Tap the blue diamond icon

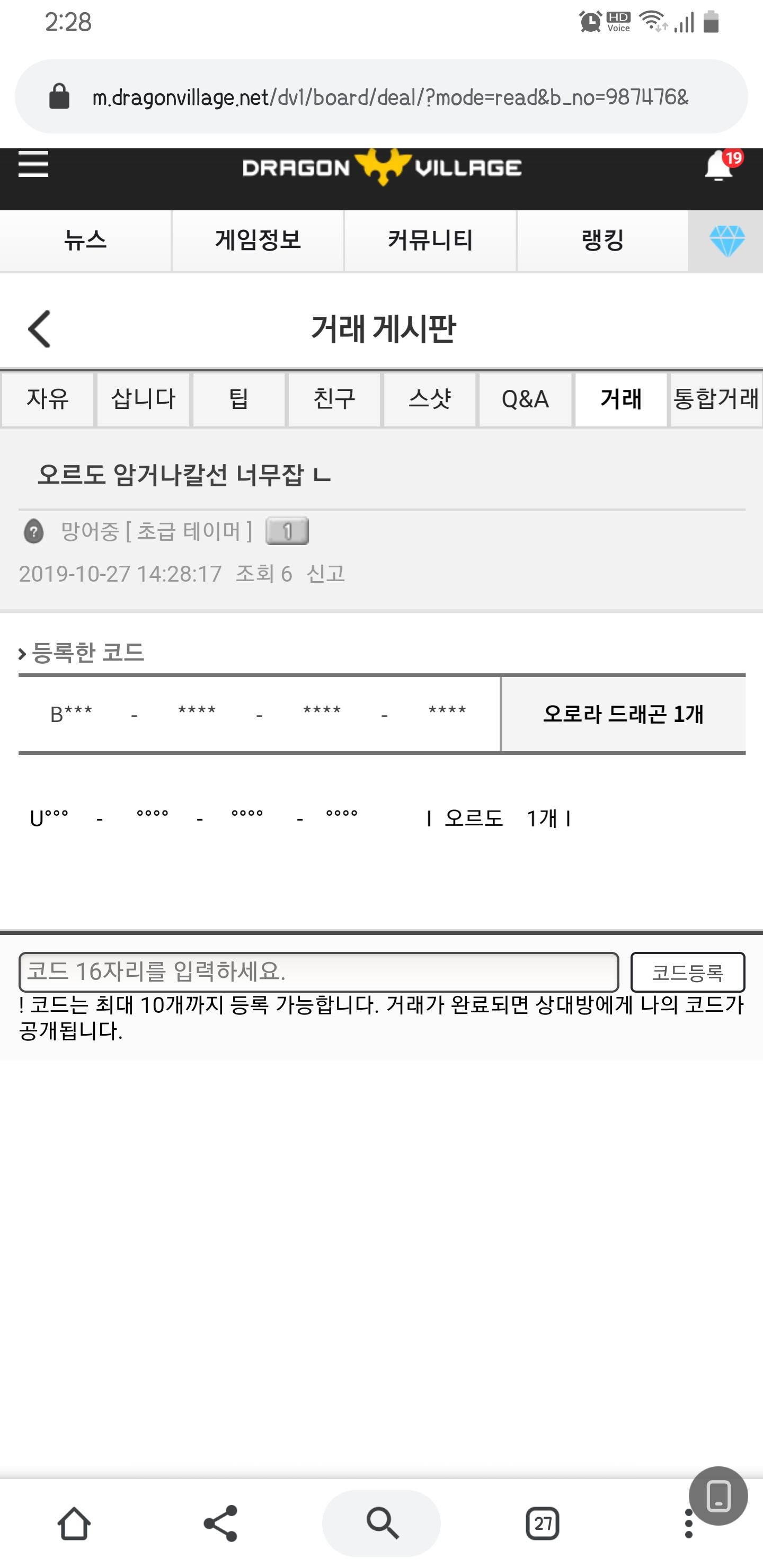point(726,241)
